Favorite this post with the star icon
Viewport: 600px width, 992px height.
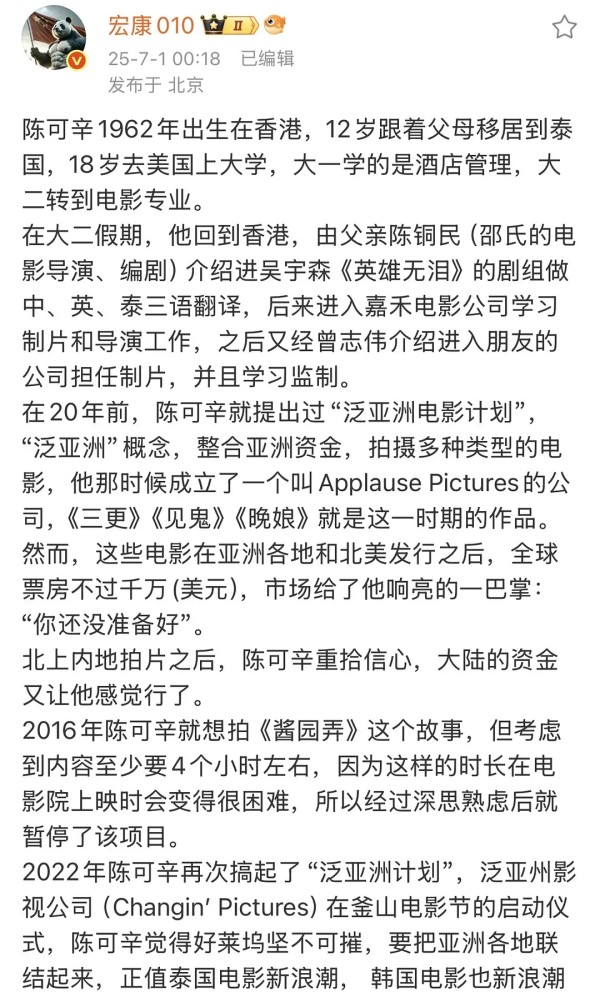point(564,27)
